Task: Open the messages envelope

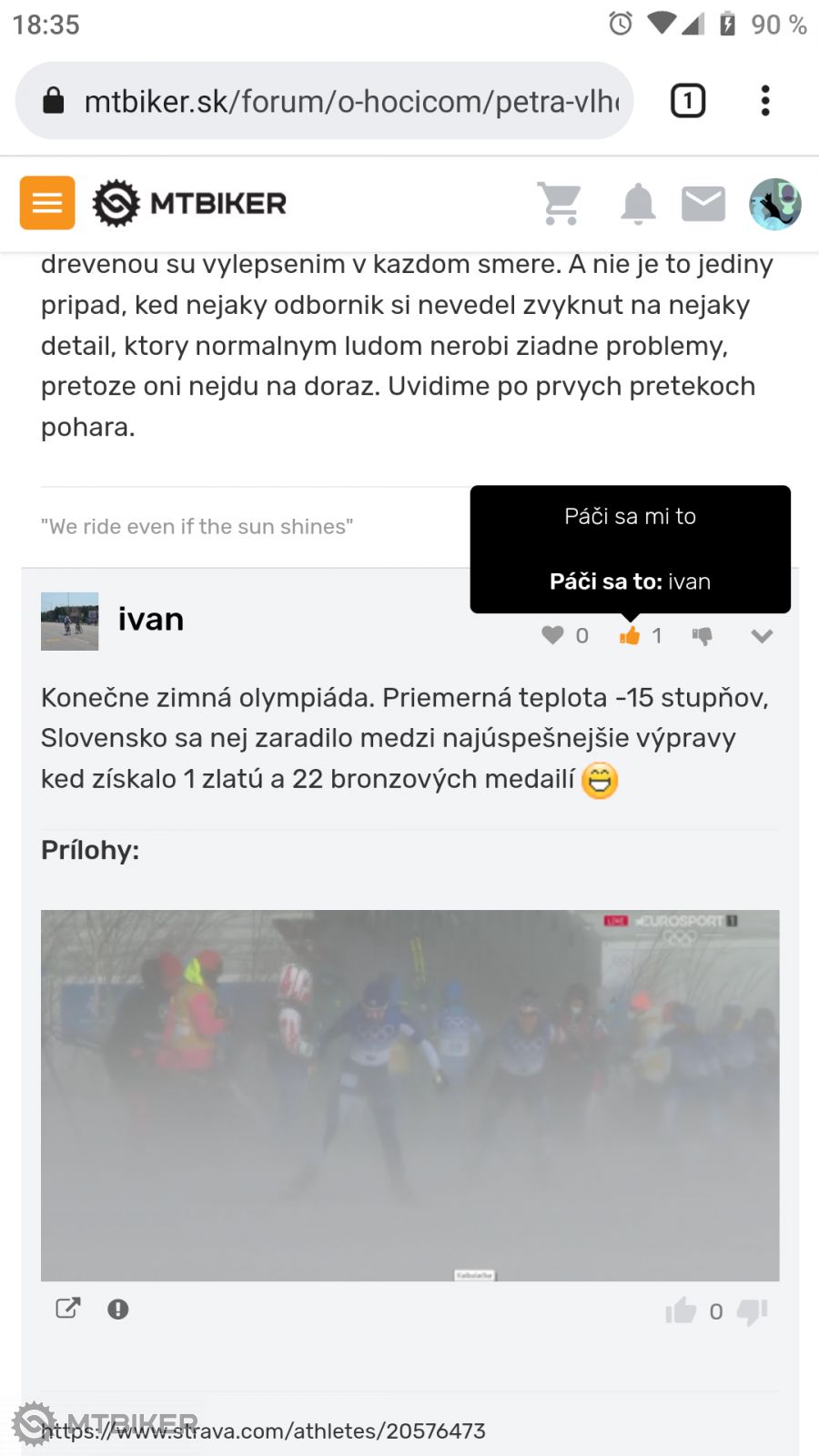Action: [x=703, y=204]
